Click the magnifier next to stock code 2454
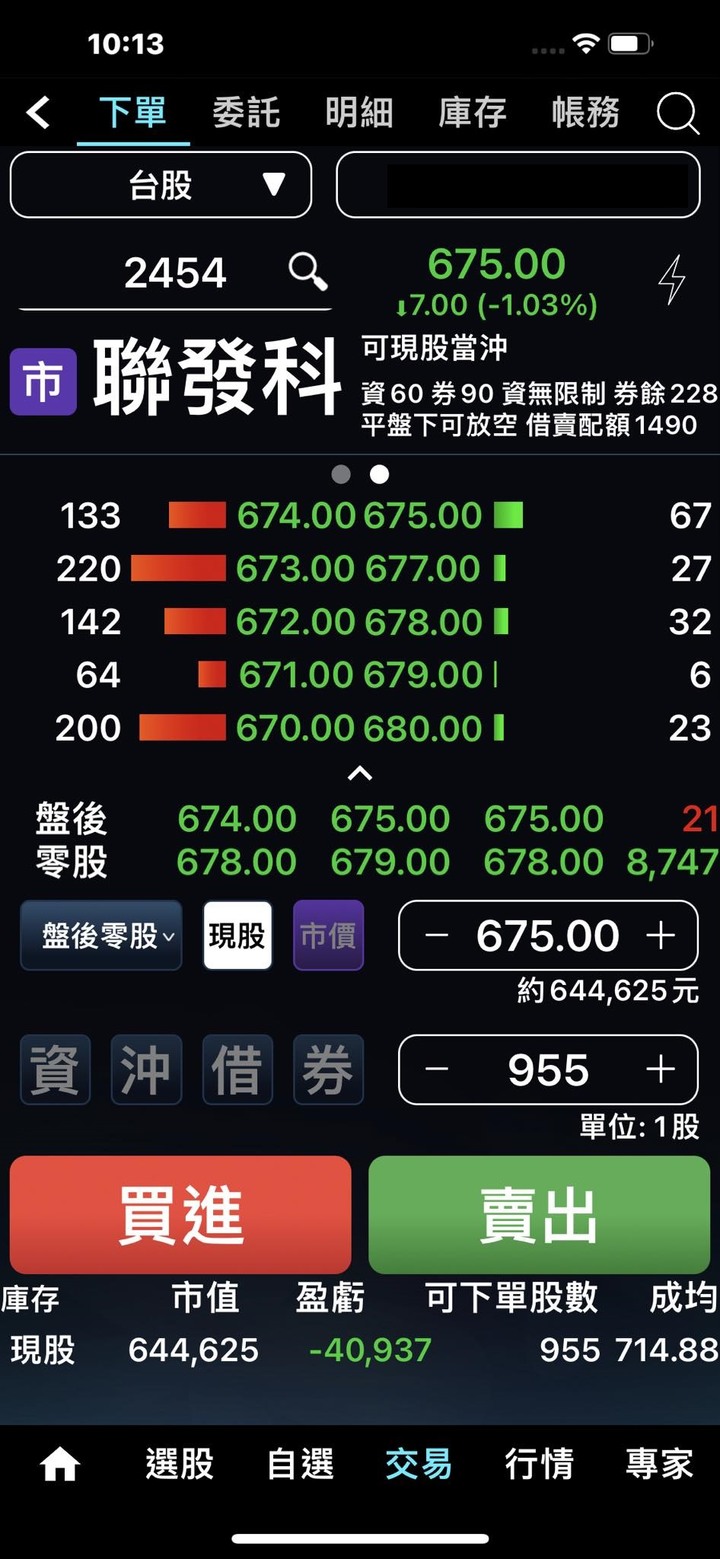 point(308,272)
